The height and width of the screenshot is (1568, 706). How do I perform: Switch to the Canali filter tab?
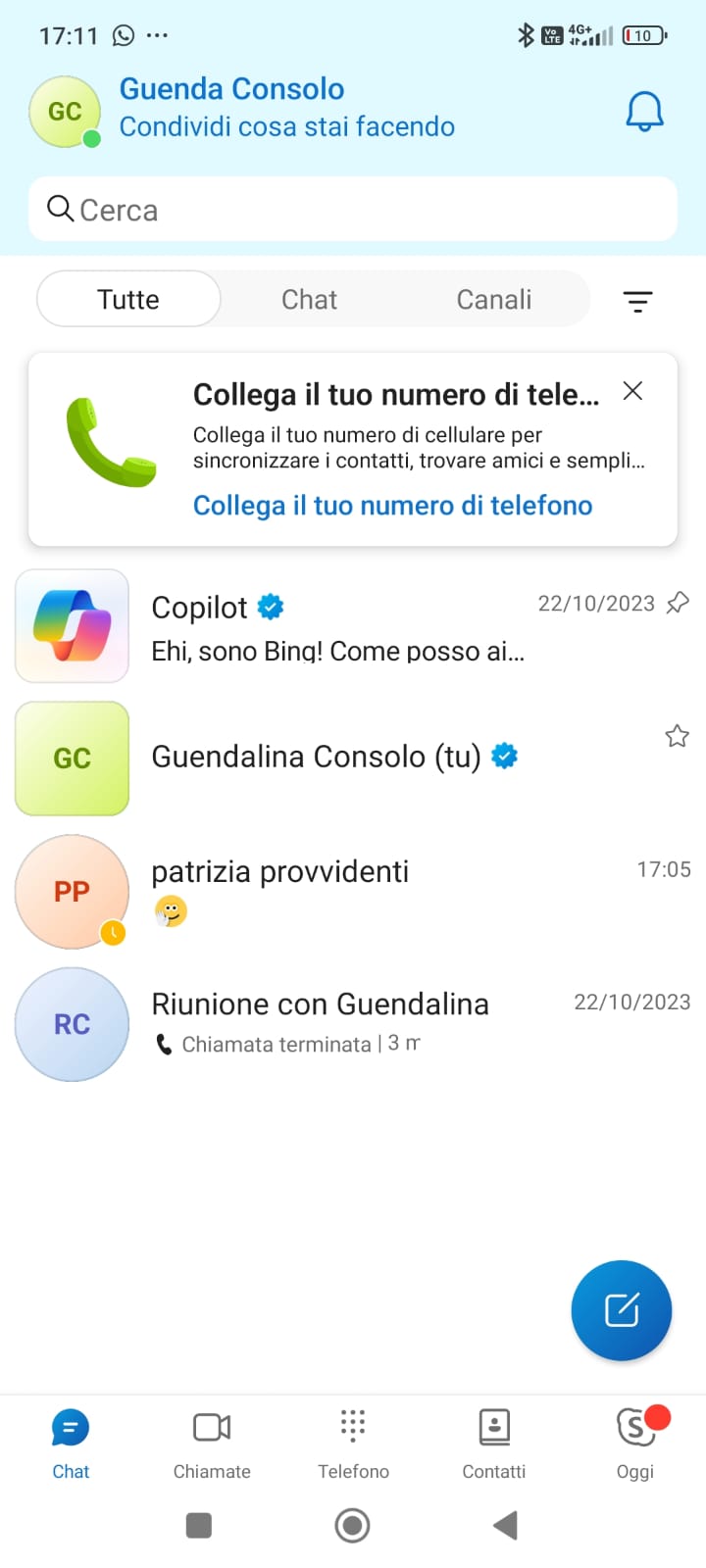[x=494, y=299]
